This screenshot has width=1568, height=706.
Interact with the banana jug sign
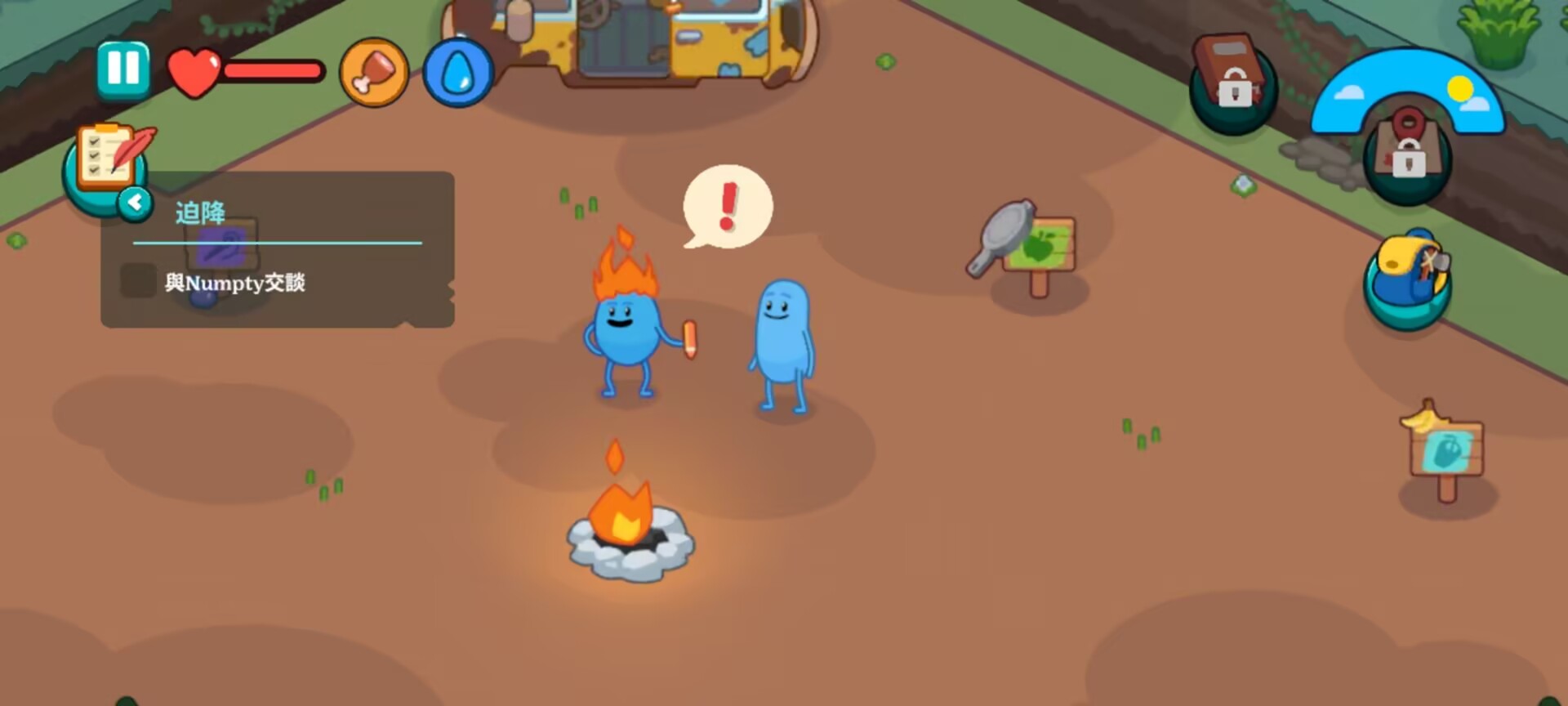(x=1445, y=449)
